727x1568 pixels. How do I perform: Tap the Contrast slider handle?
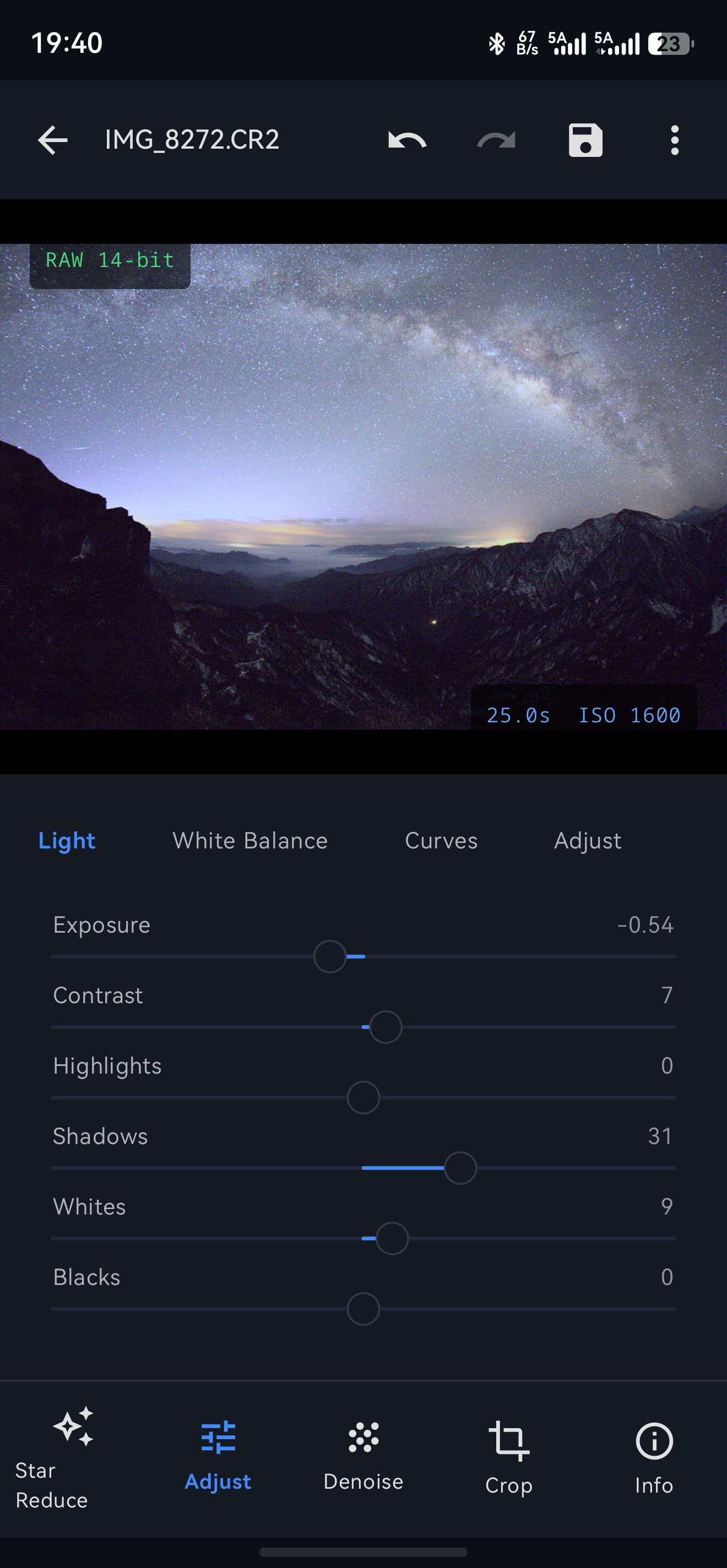[x=386, y=1027]
